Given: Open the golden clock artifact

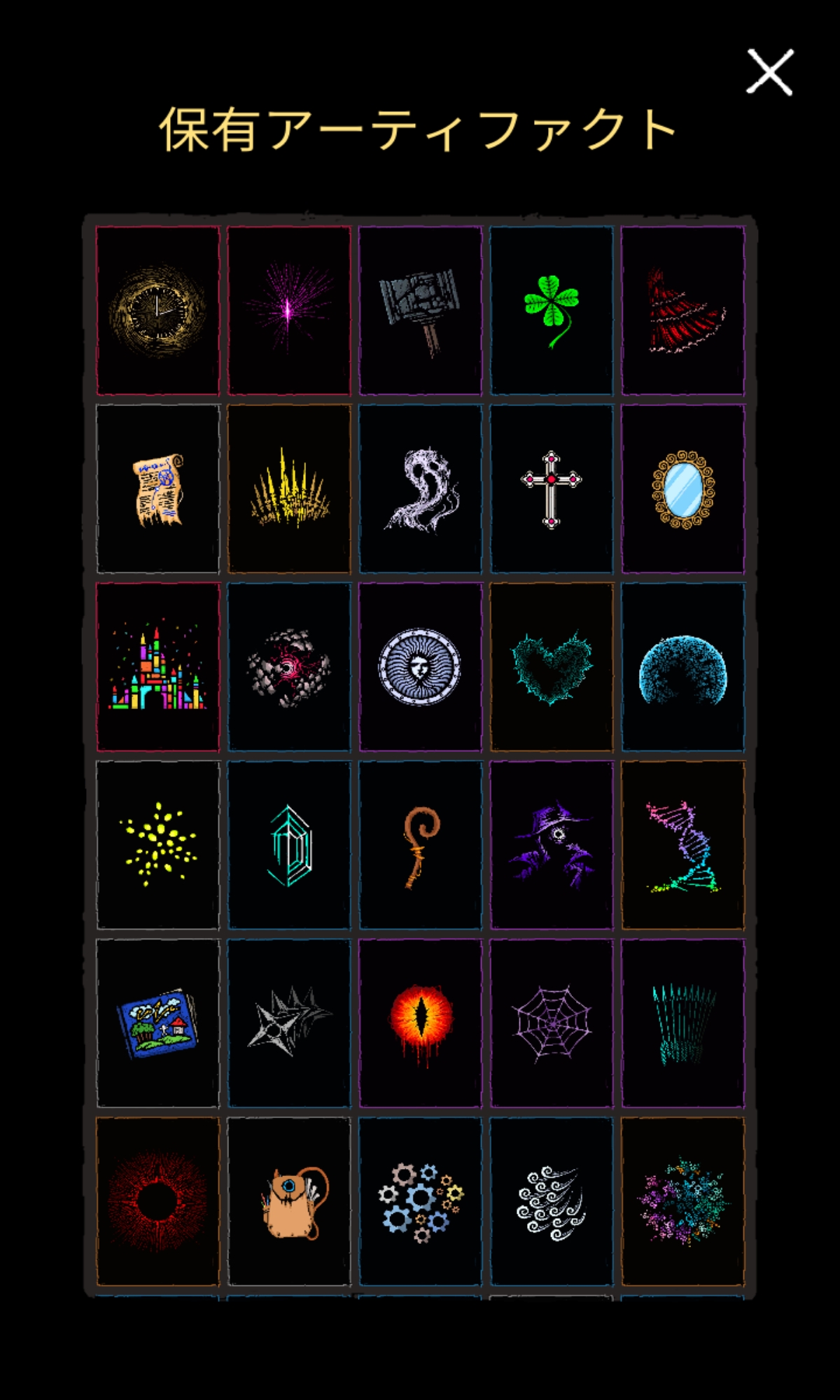Looking at the screenshot, I should coord(157,311).
